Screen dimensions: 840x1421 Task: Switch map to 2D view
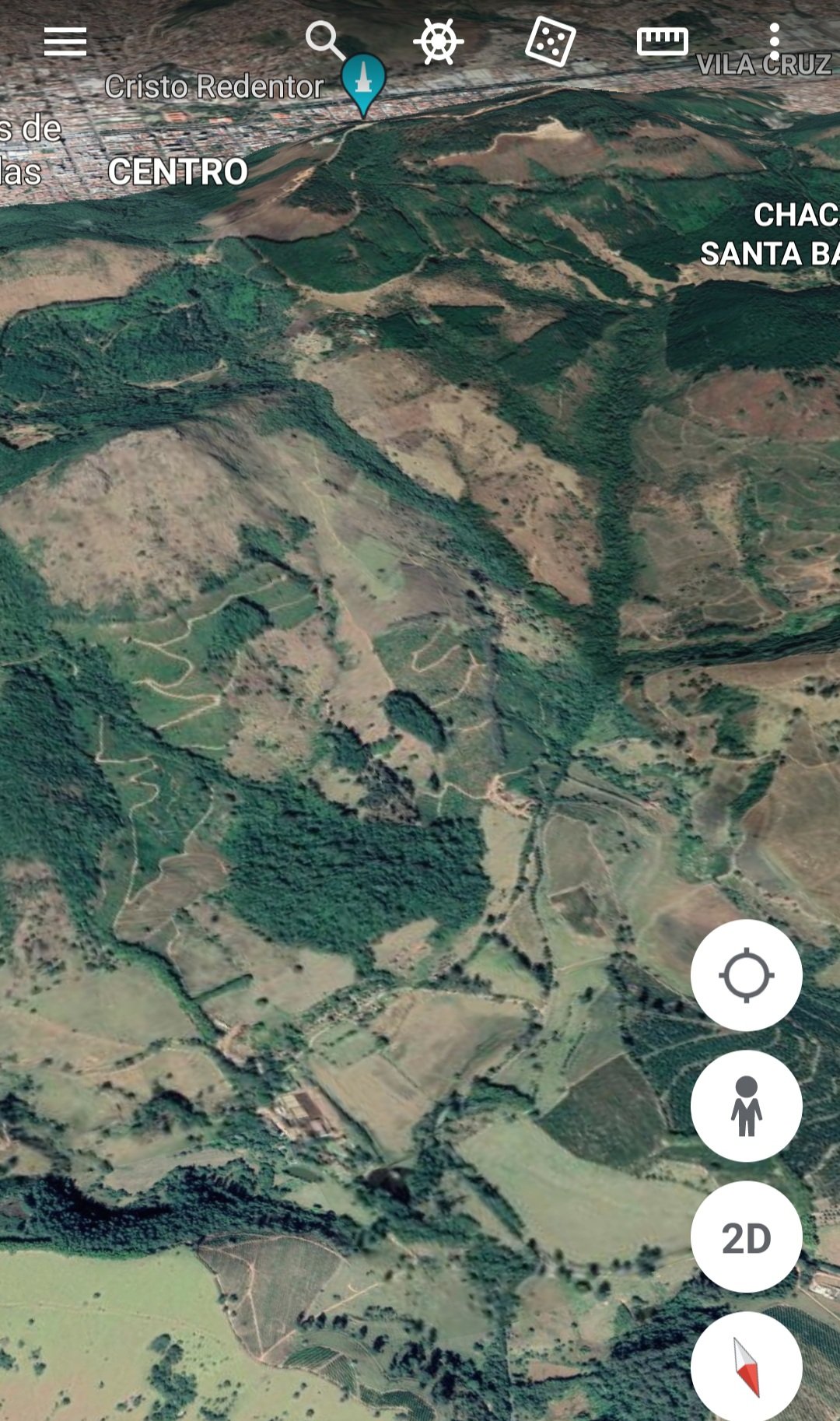pyautogui.click(x=747, y=1237)
